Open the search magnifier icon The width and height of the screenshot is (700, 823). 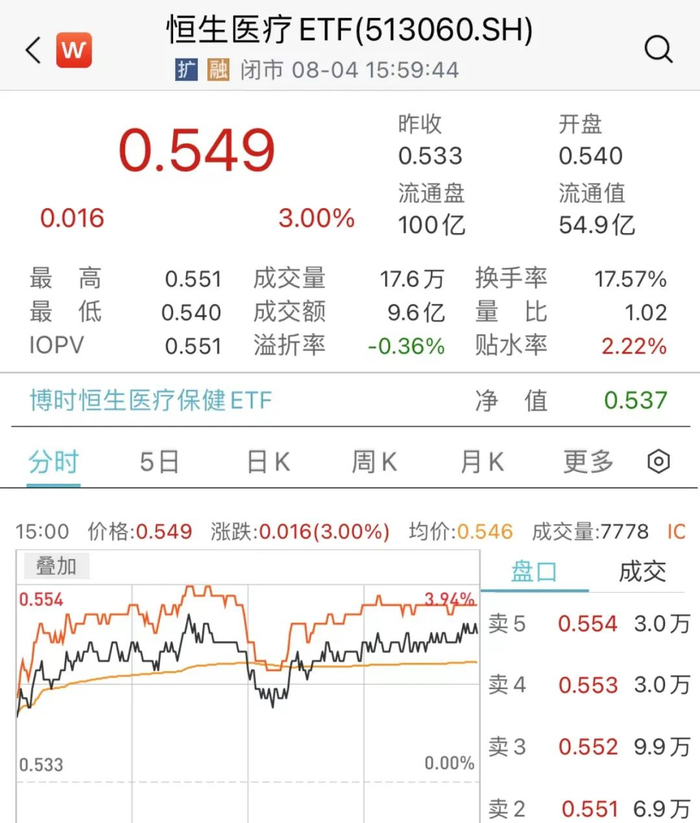pos(658,50)
